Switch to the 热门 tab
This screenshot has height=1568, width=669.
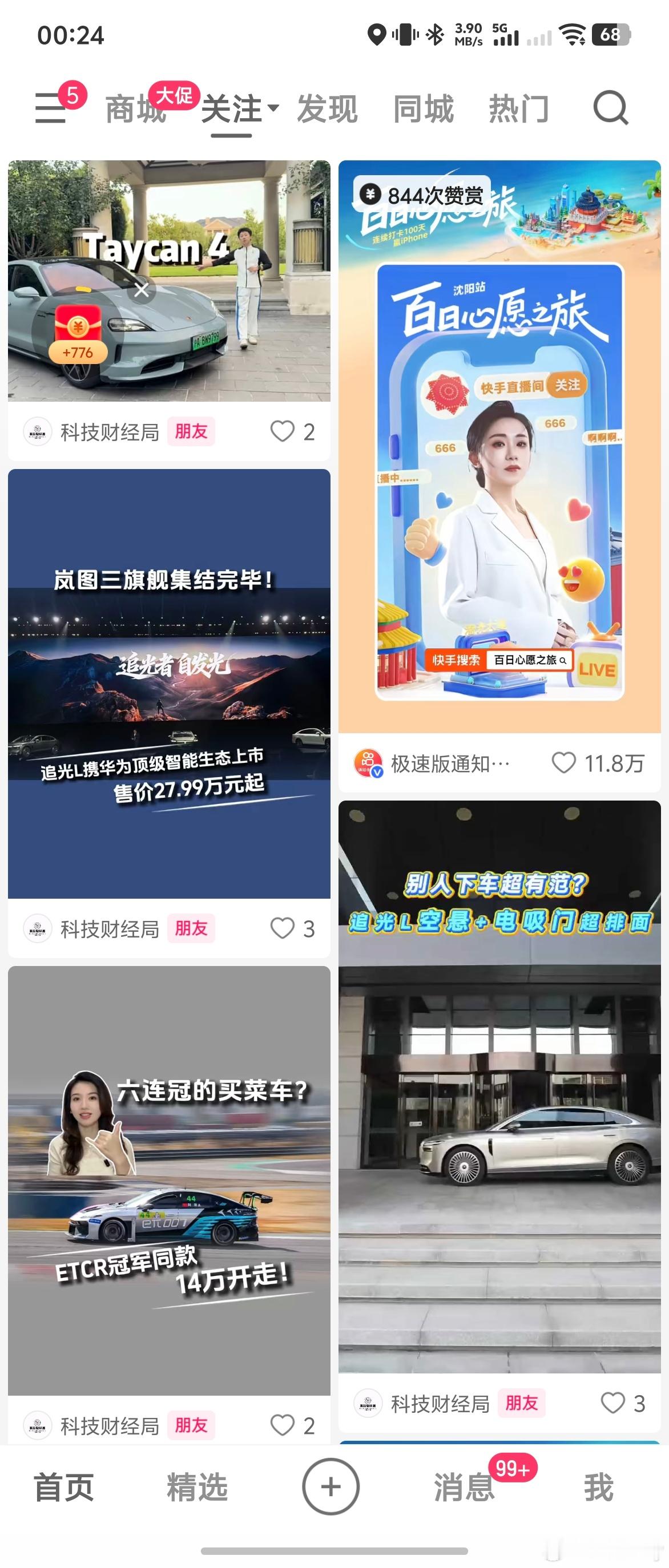point(518,110)
